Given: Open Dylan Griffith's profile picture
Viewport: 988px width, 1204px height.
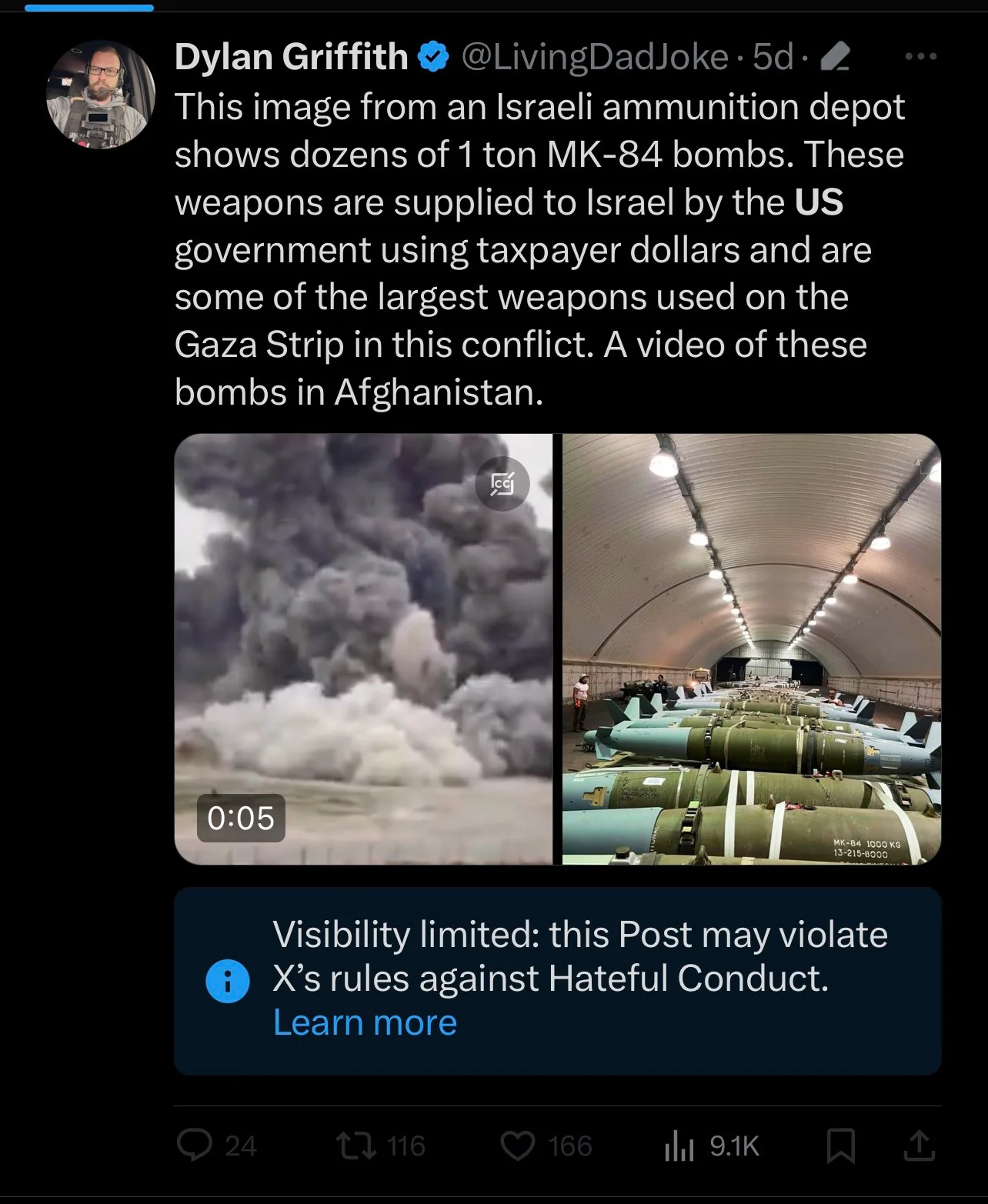Looking at the screenshot, I should (101, 95).
